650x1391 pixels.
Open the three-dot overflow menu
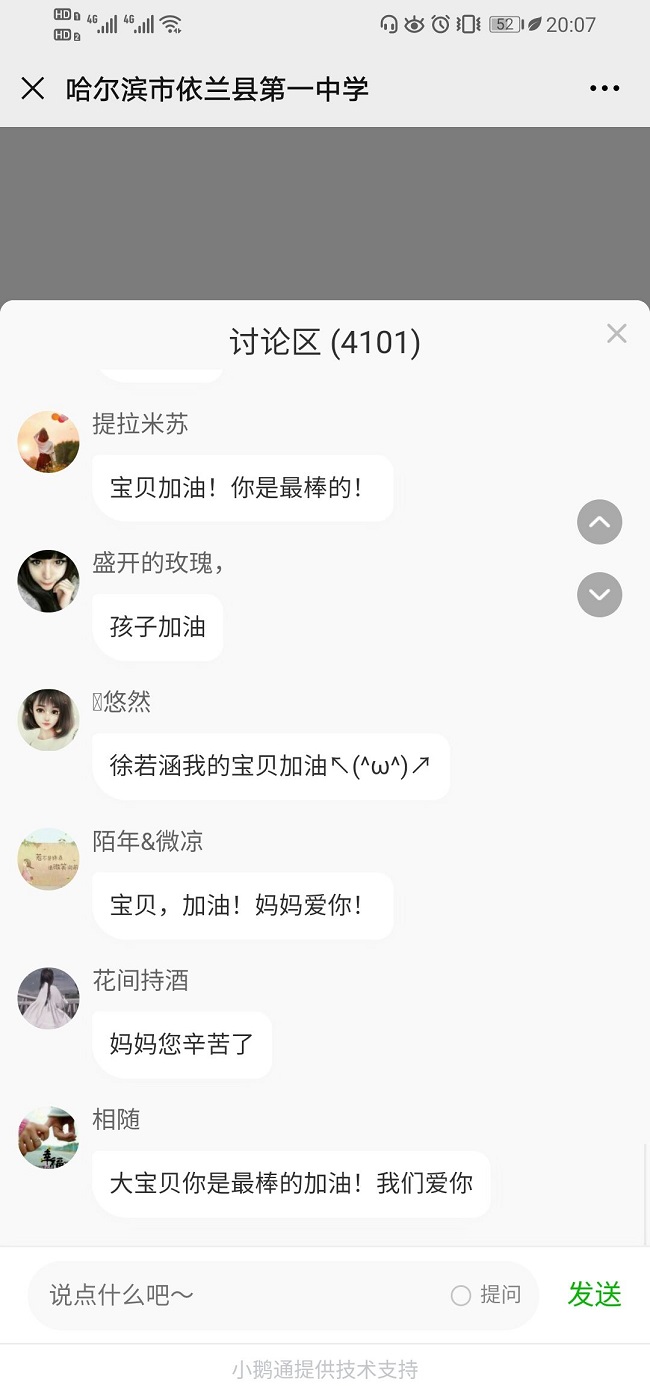point(604,89)
